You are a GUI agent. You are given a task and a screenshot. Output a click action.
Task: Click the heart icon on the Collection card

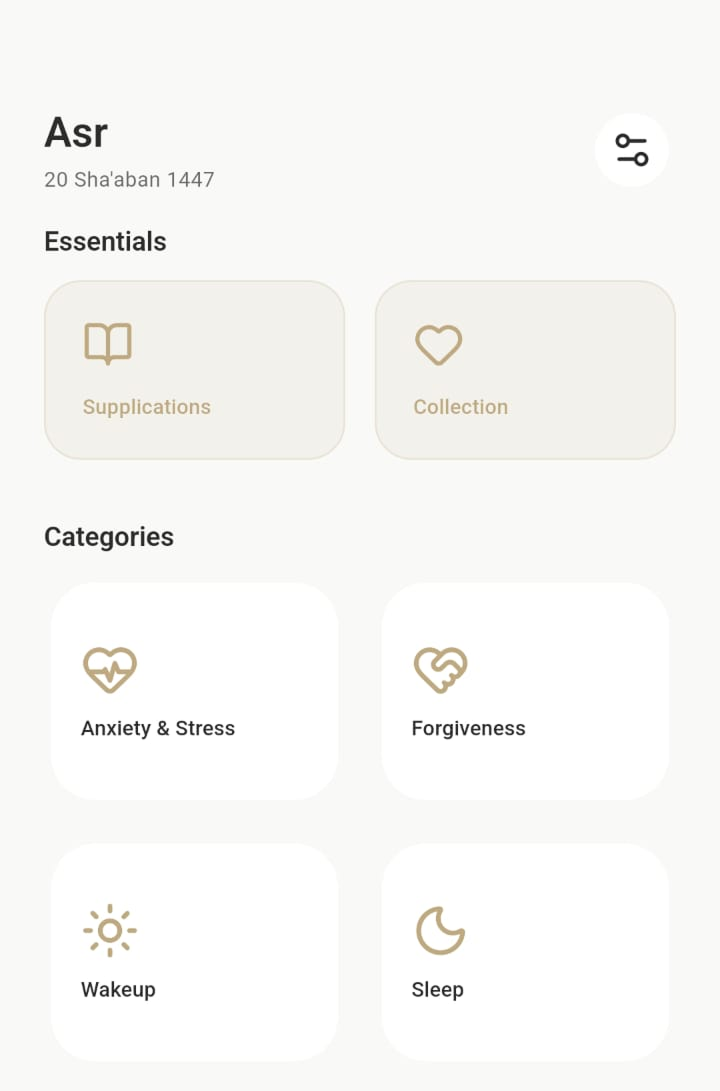coord(439,343)
